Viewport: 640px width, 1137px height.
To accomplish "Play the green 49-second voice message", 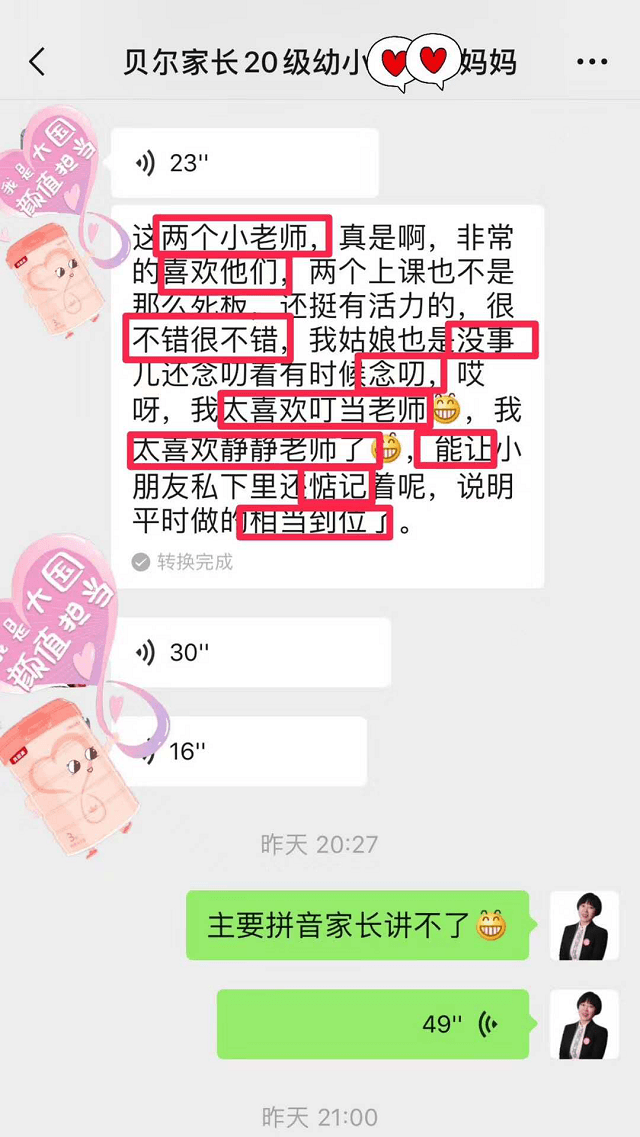I will coord(373,1024).
